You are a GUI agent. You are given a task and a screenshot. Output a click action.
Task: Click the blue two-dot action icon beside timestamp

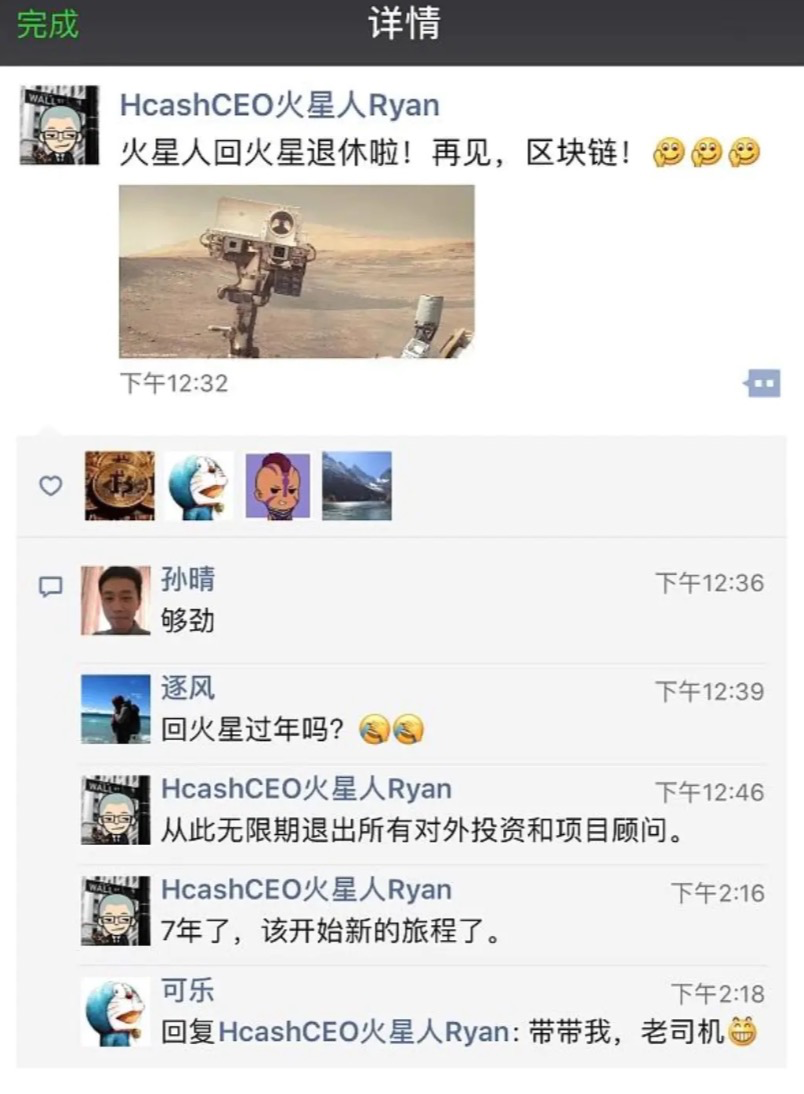pyautogui.click(x=762, y=383)
